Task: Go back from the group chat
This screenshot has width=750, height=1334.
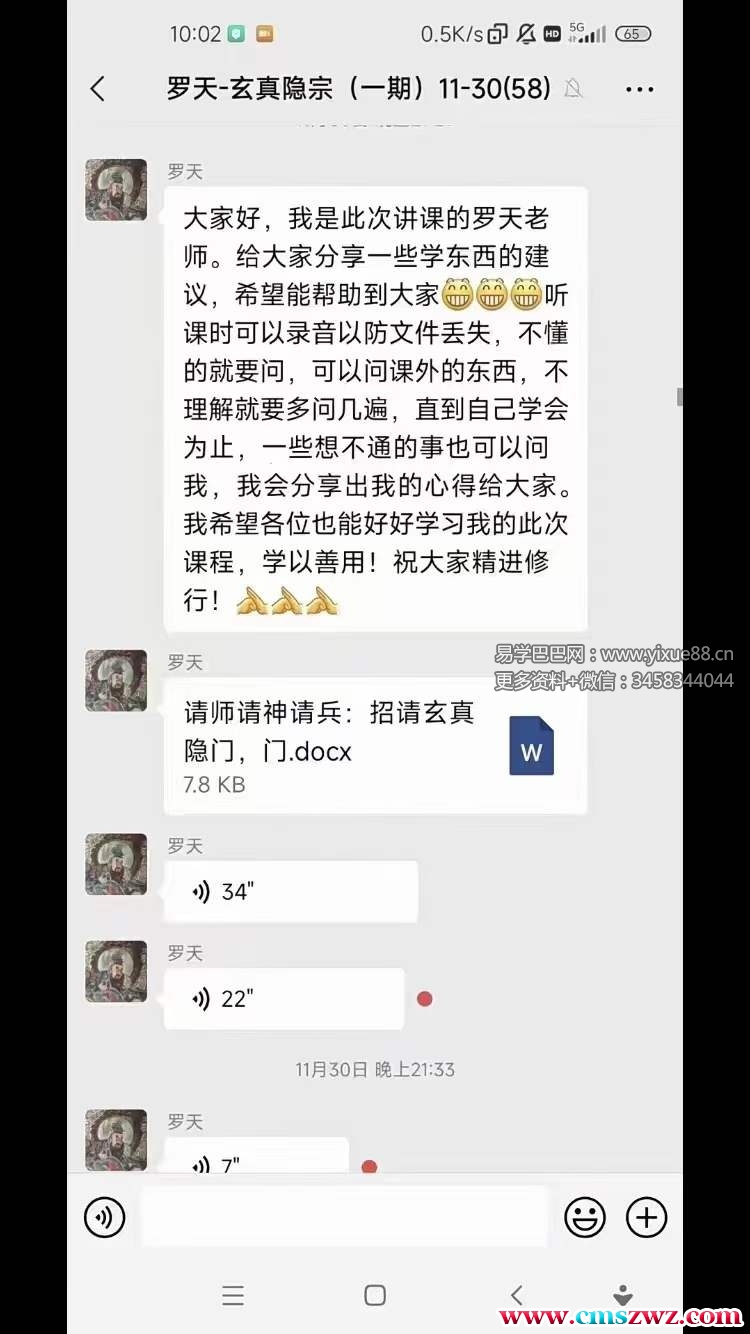Action: point(97,89)
